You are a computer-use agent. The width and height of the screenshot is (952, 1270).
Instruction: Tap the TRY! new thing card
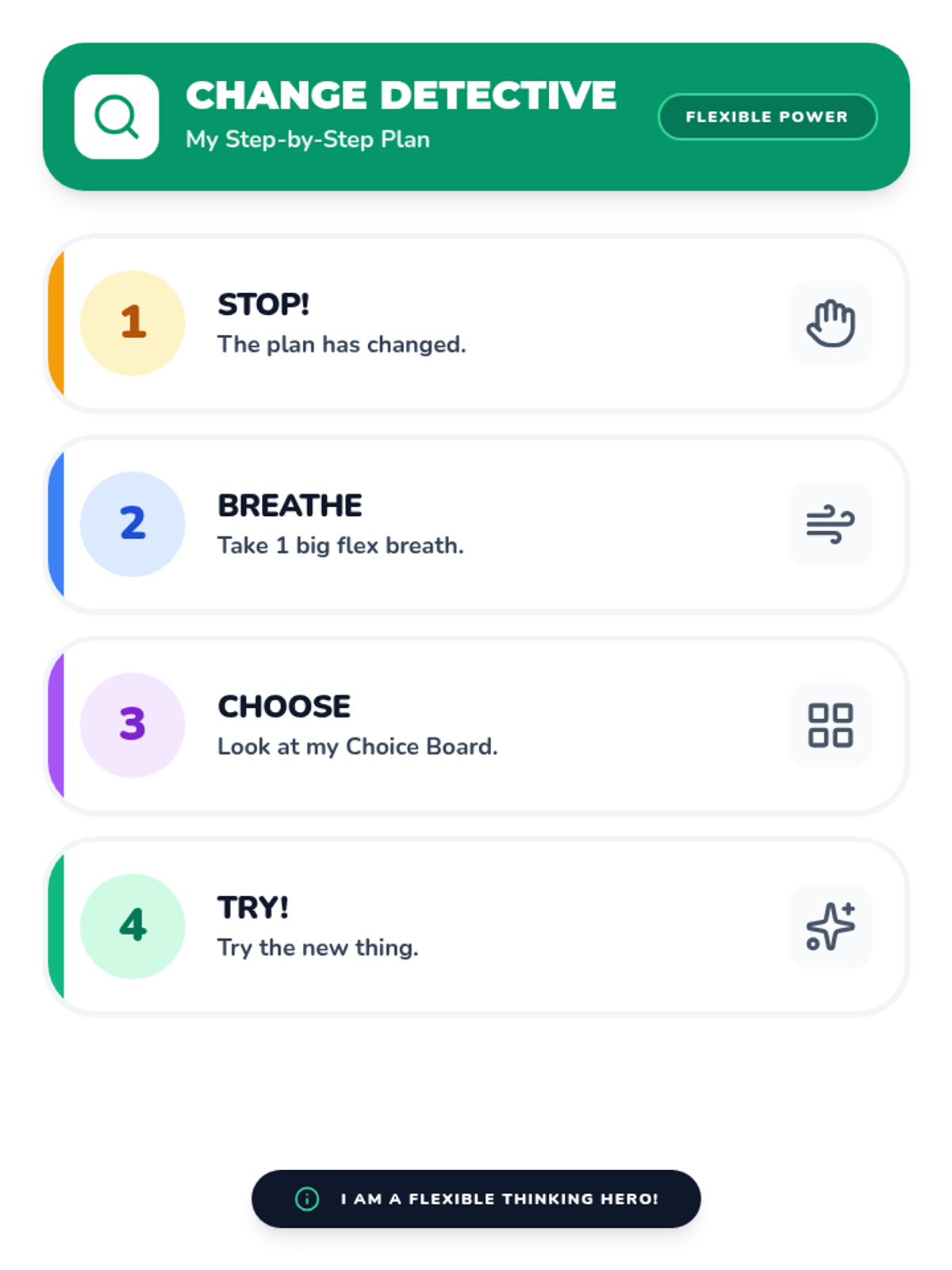click(x=476, y=926)
